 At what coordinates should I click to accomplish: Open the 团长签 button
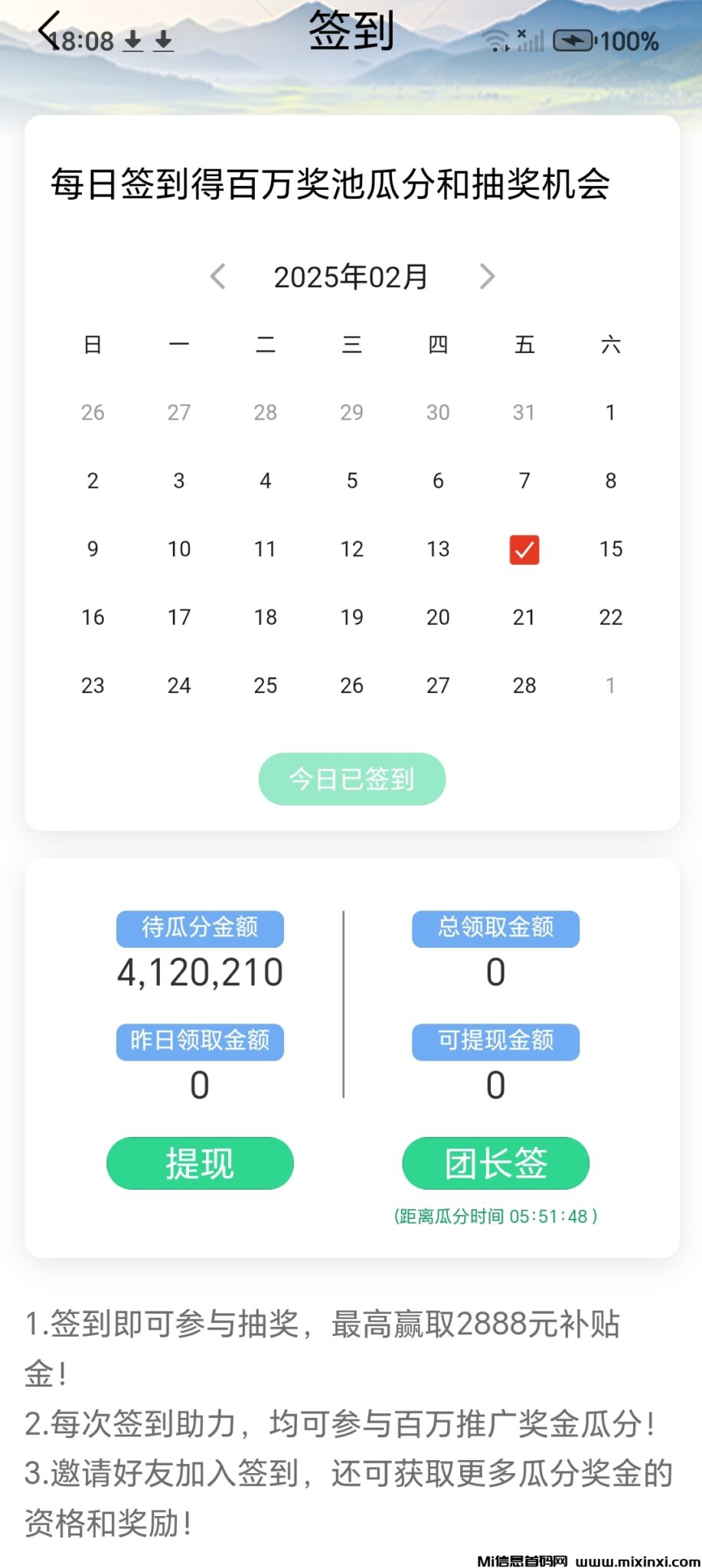(495, 1163)
